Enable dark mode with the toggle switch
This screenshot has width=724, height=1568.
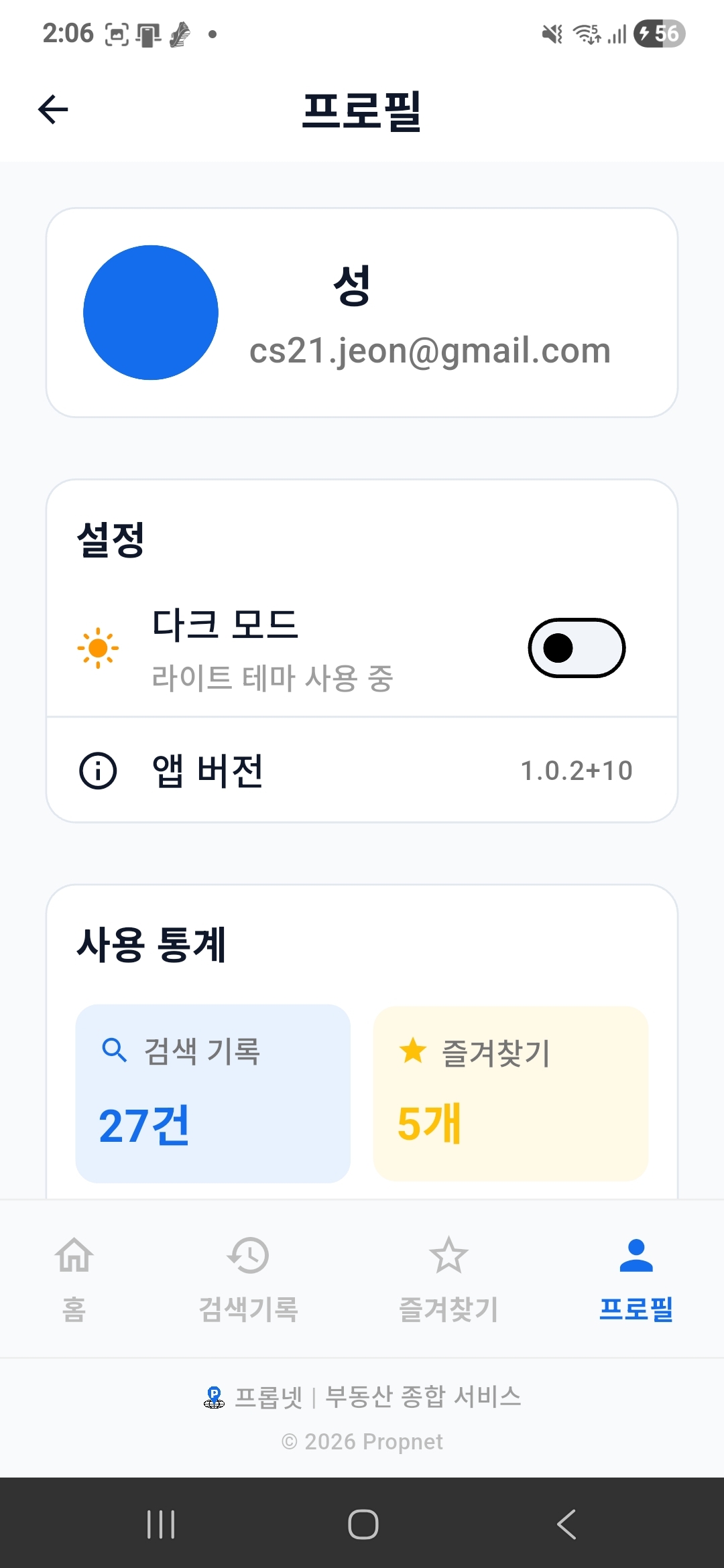point(578,648)
